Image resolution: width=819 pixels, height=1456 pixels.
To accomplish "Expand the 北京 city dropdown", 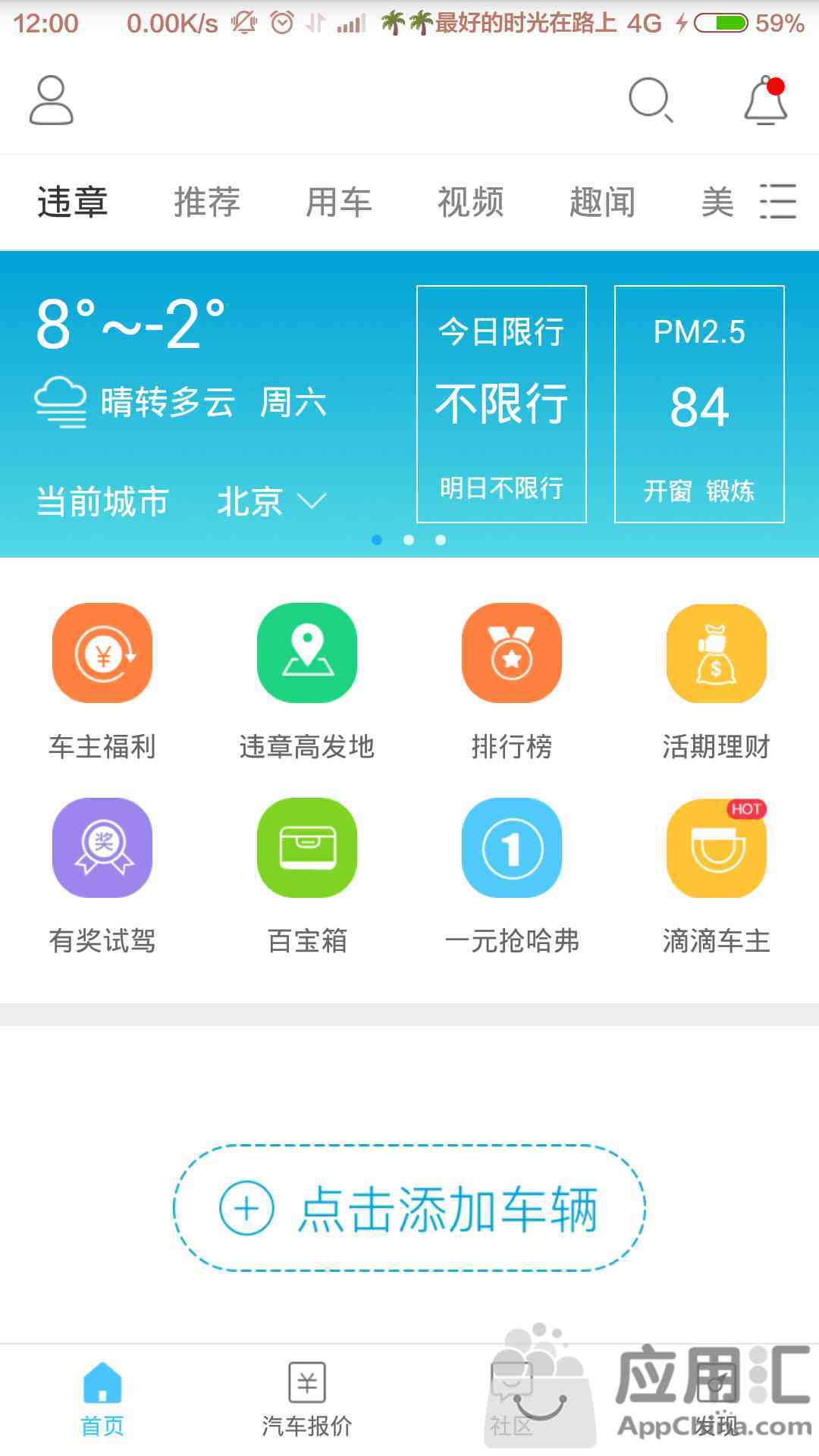I will (271, 501).
